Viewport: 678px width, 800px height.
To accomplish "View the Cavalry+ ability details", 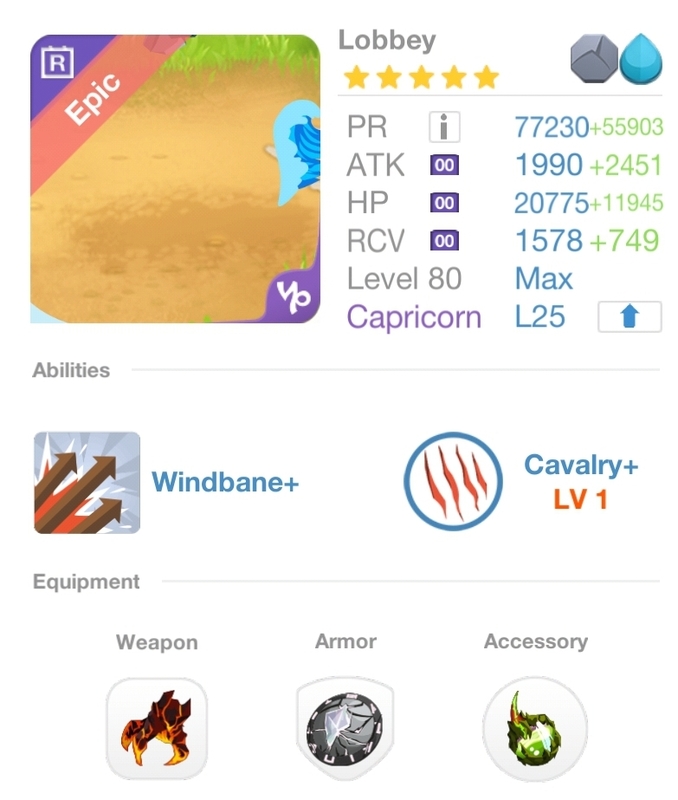I will [452, 482].
